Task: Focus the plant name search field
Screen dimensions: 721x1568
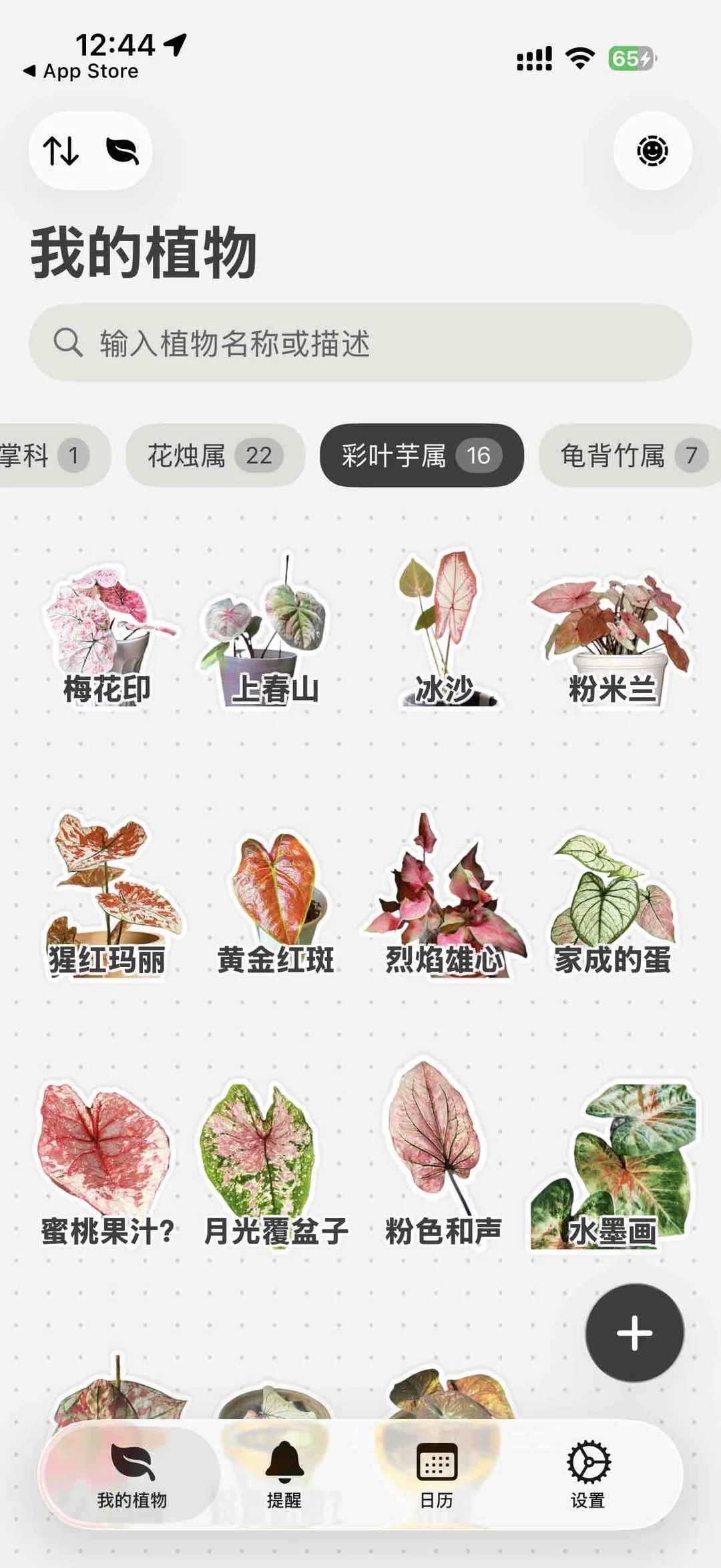Action: [360, 343]
